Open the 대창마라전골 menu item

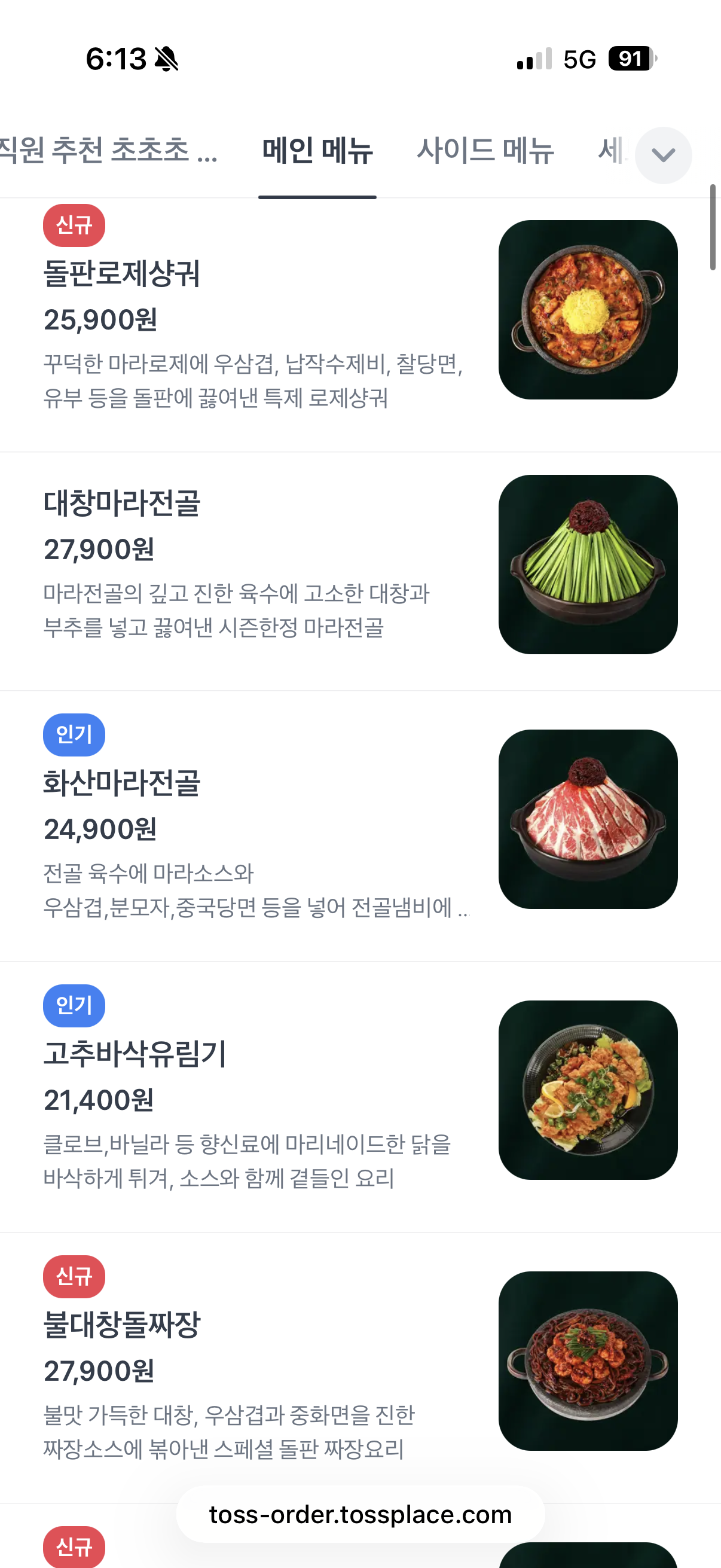[x=360, y=571]
